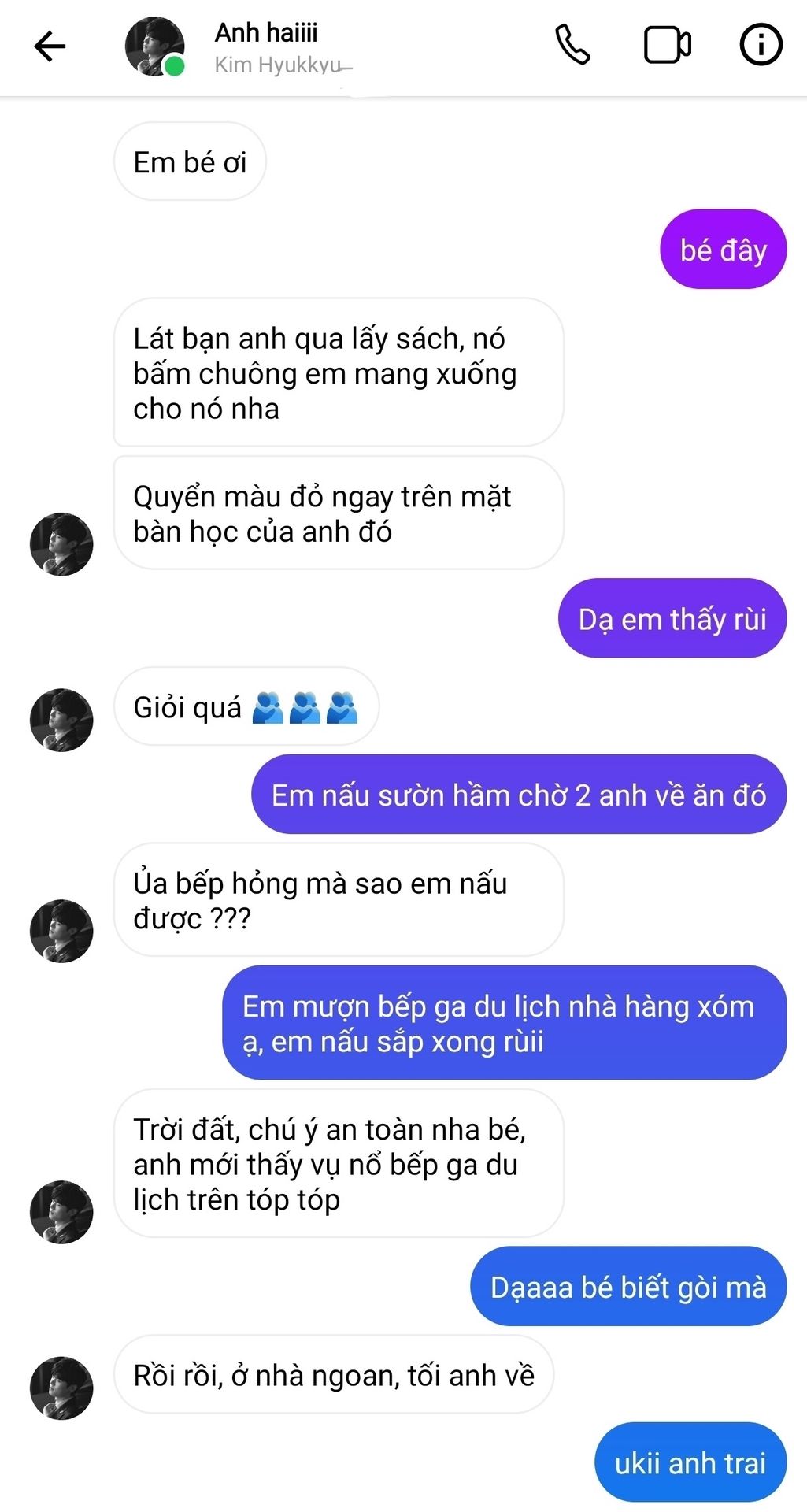Tap the avatar beside "Giỏi quá" message

coord(61,720)
